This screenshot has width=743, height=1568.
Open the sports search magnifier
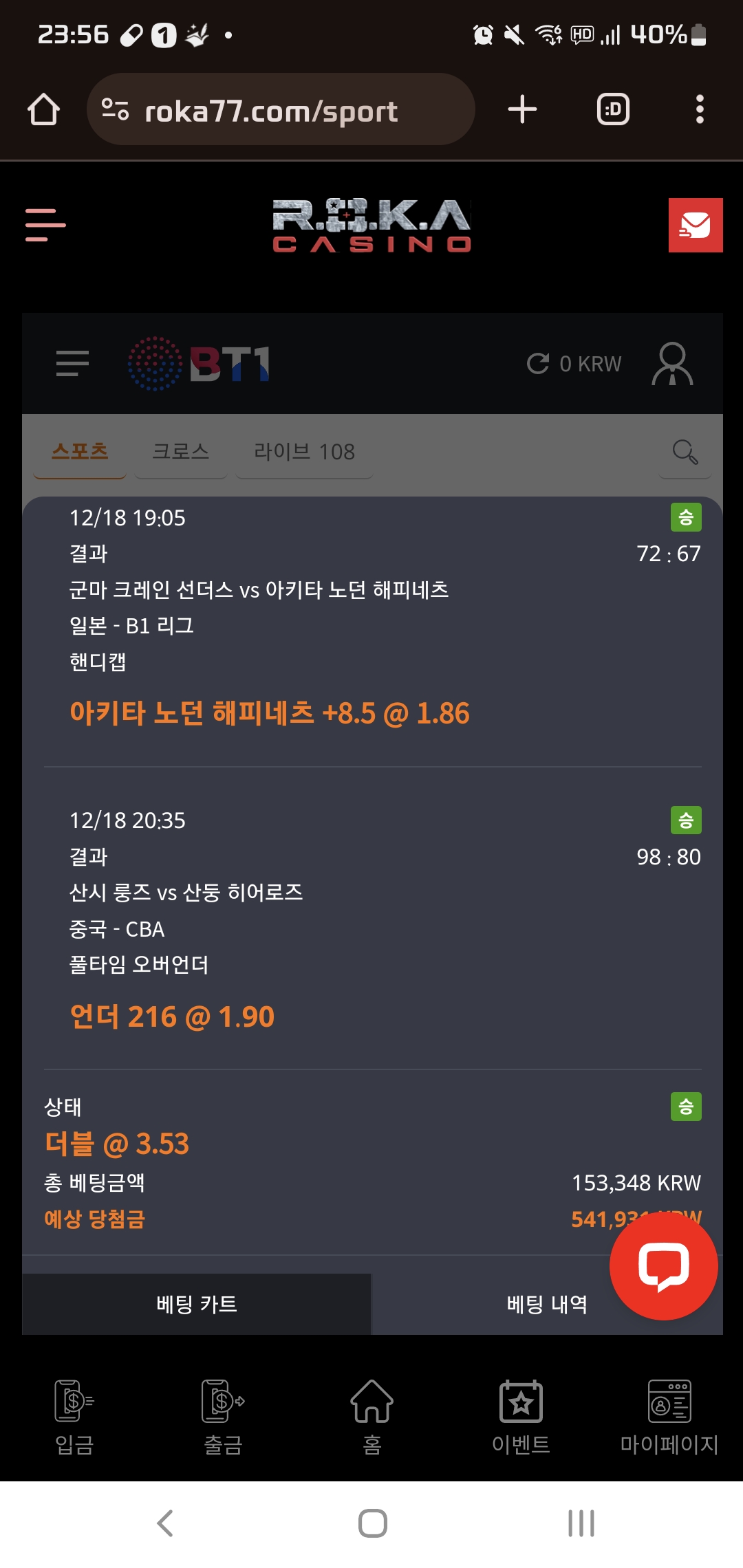point(685,452)
